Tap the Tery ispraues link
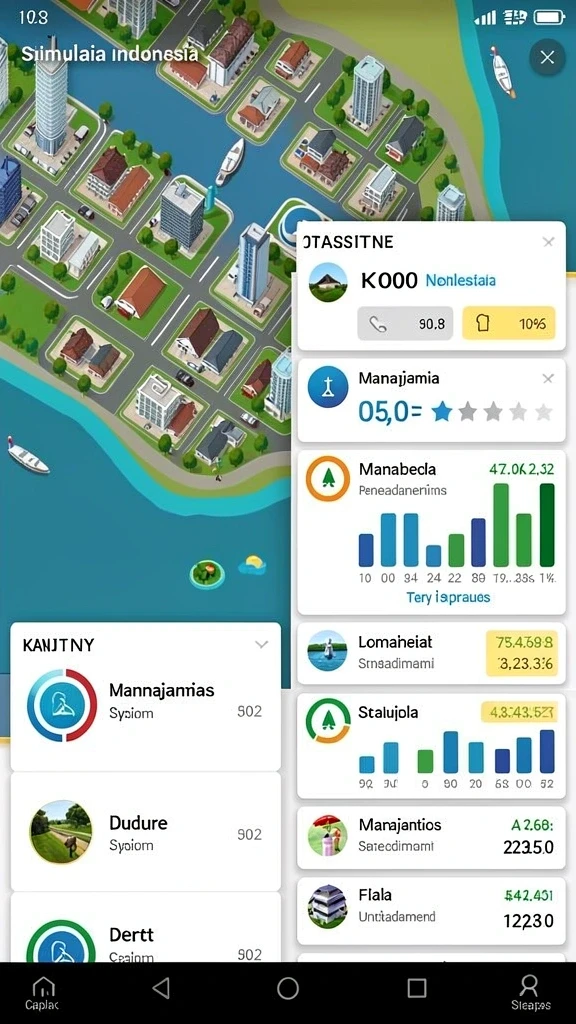 (x=448, y=597)
